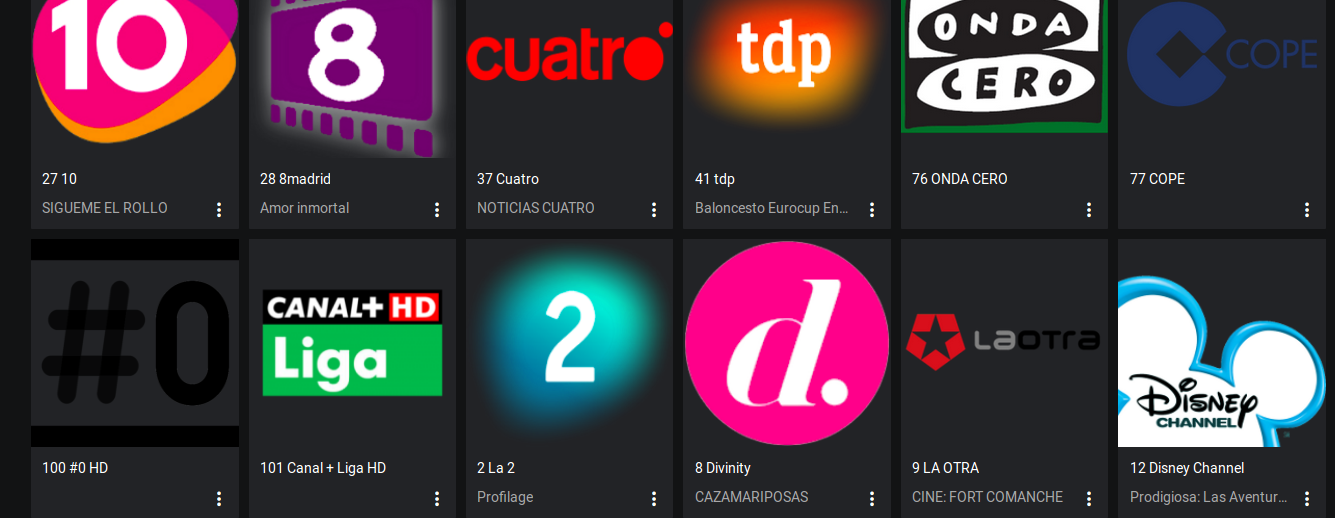Screen dimensions: 1335x518
Task: Open the 2 La 2 channel
Action: tap(569, 343)
